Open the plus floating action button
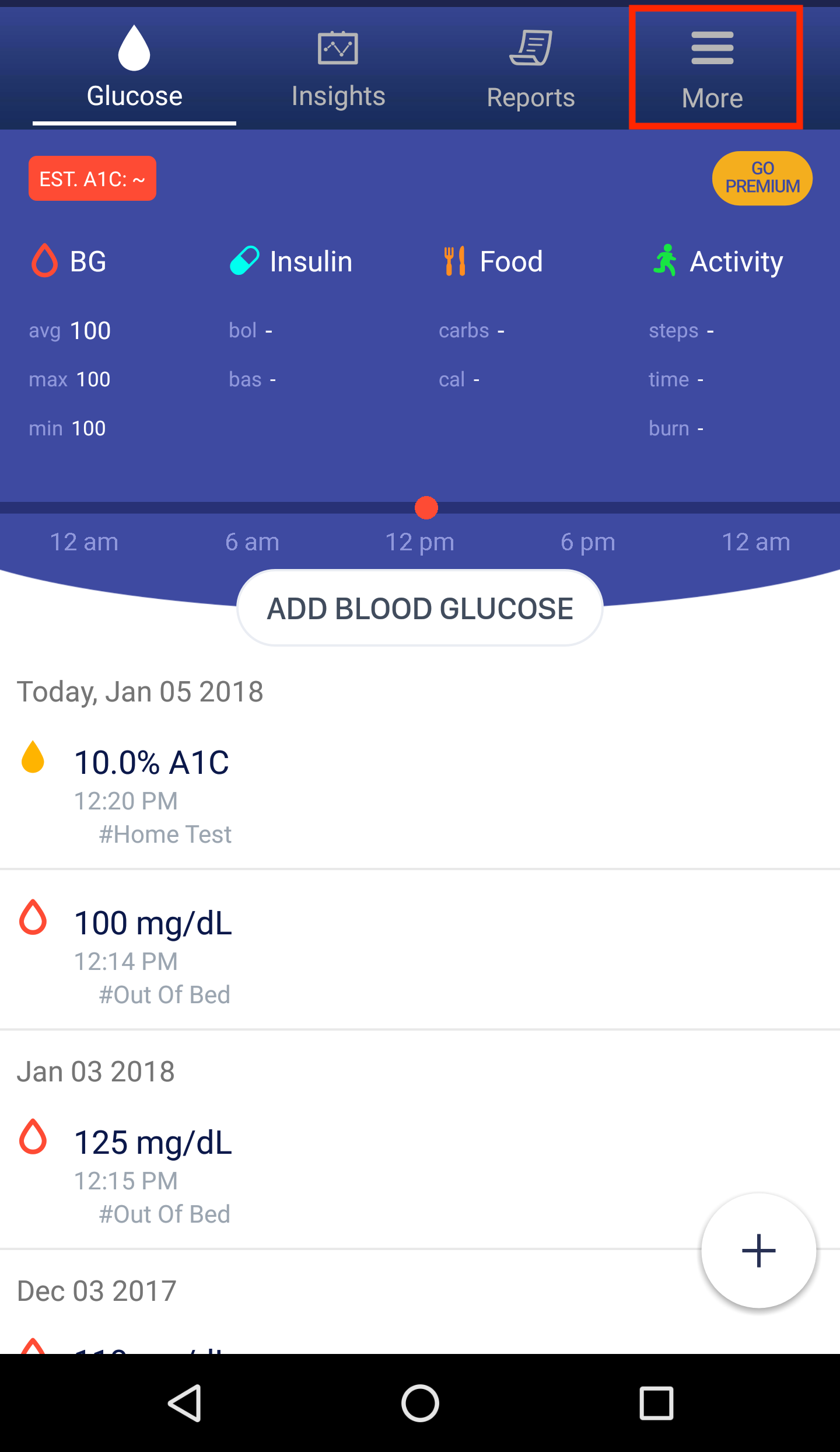840x1452 pixels. click(x=758, y=1251)
